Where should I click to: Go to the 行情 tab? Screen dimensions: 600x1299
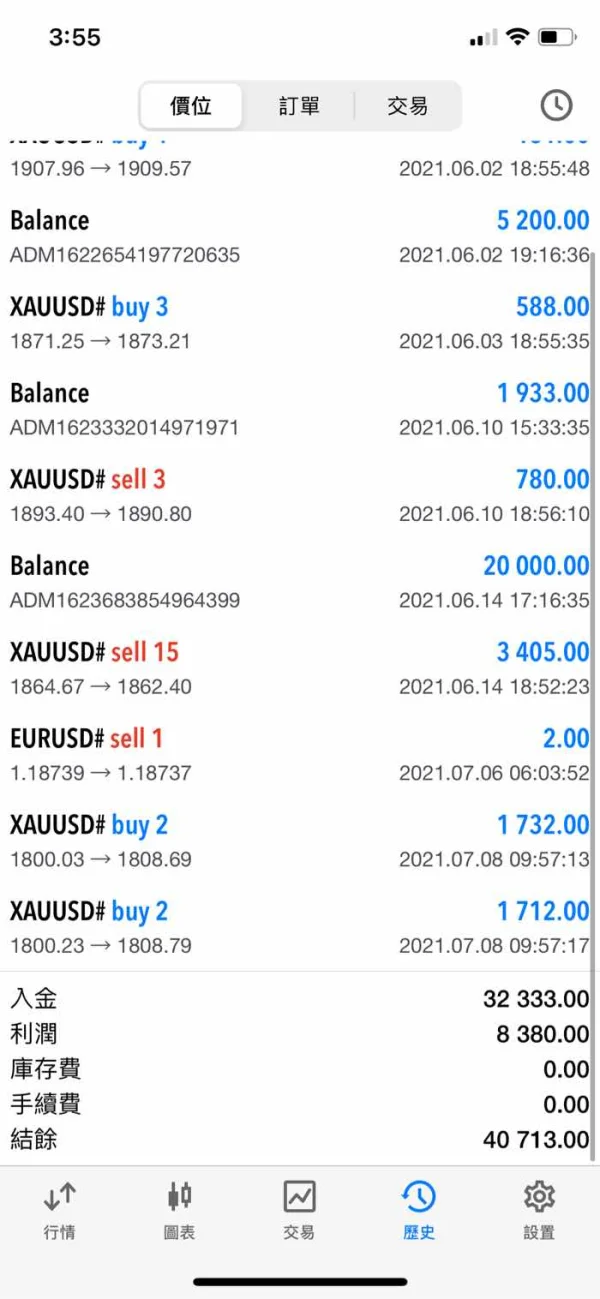click(x=60, y=1210)
